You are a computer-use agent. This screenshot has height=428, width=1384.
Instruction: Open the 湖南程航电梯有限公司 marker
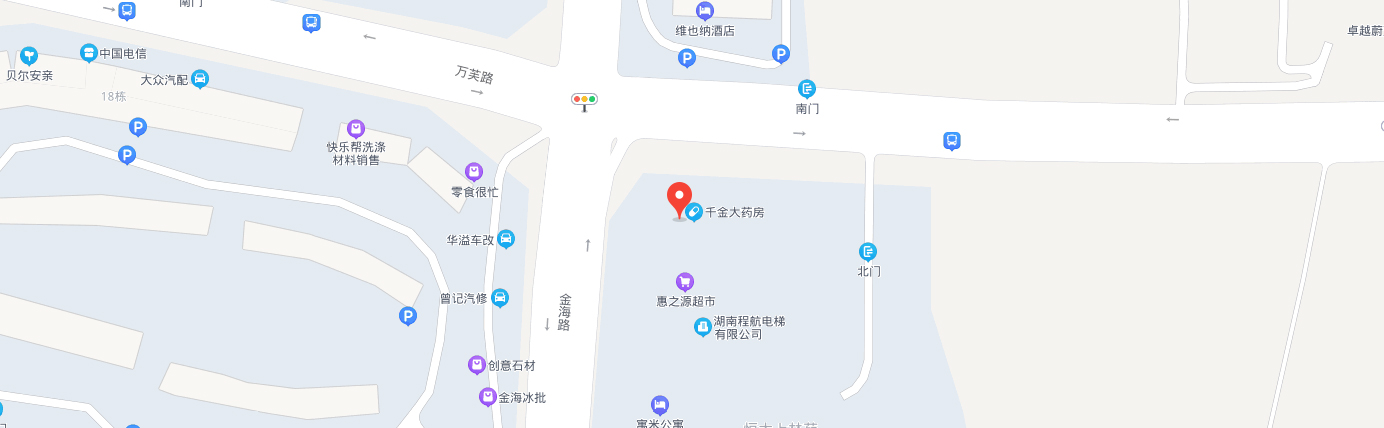point(703,327)
